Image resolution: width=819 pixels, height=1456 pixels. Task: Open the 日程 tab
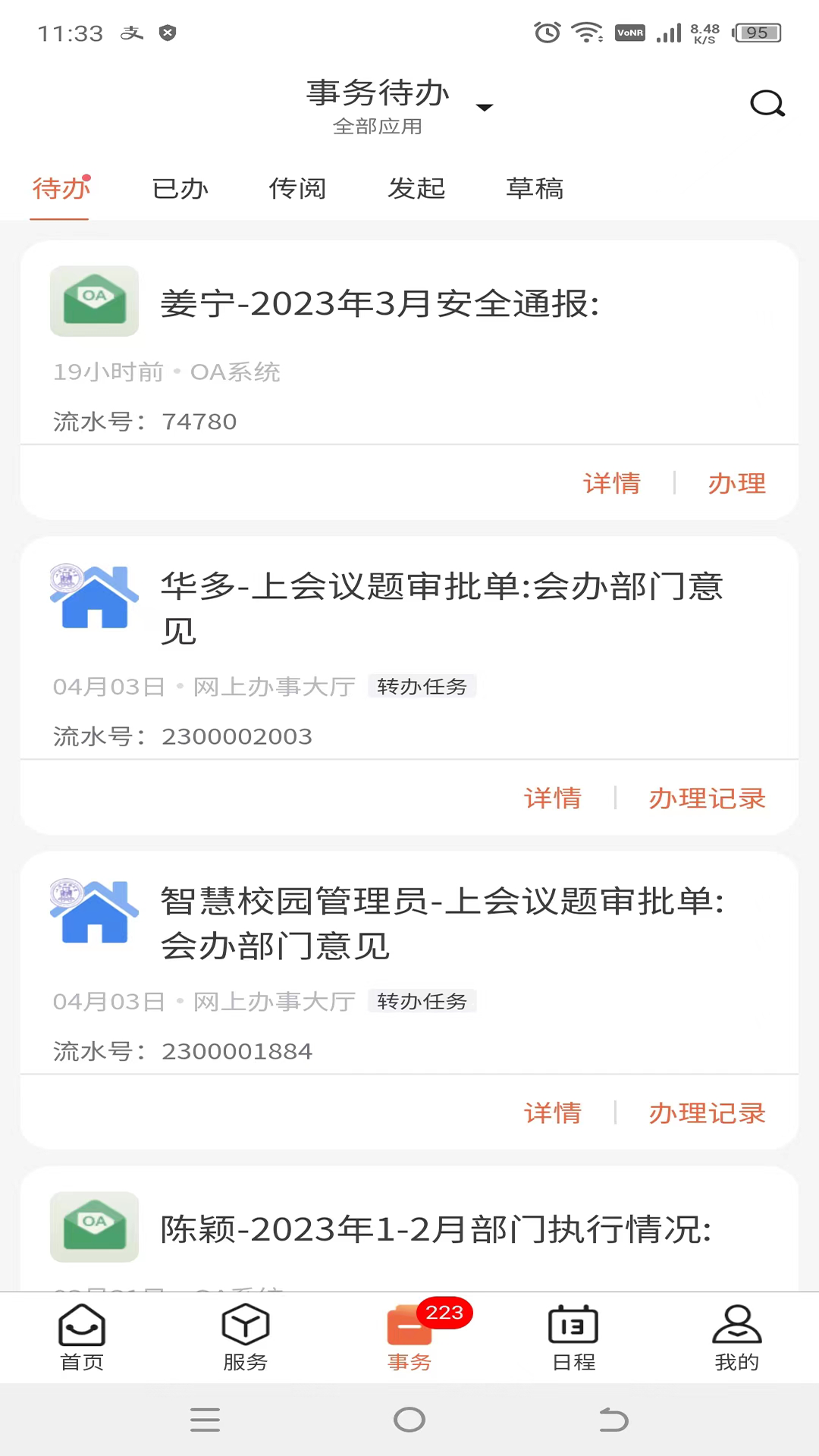pos(573,1338)
